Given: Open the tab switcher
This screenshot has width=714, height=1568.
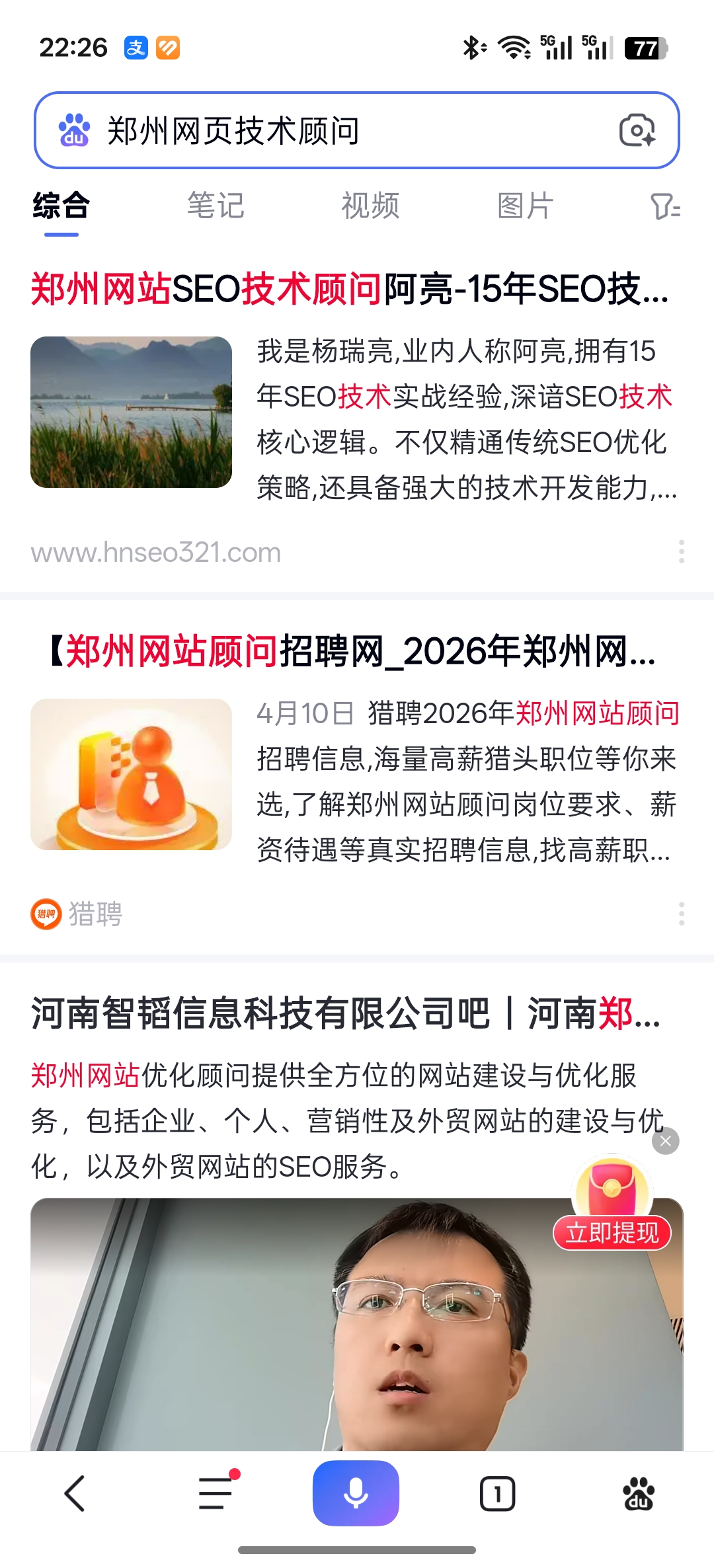Looking at the screenshot, I should (x=497, y=1494).
